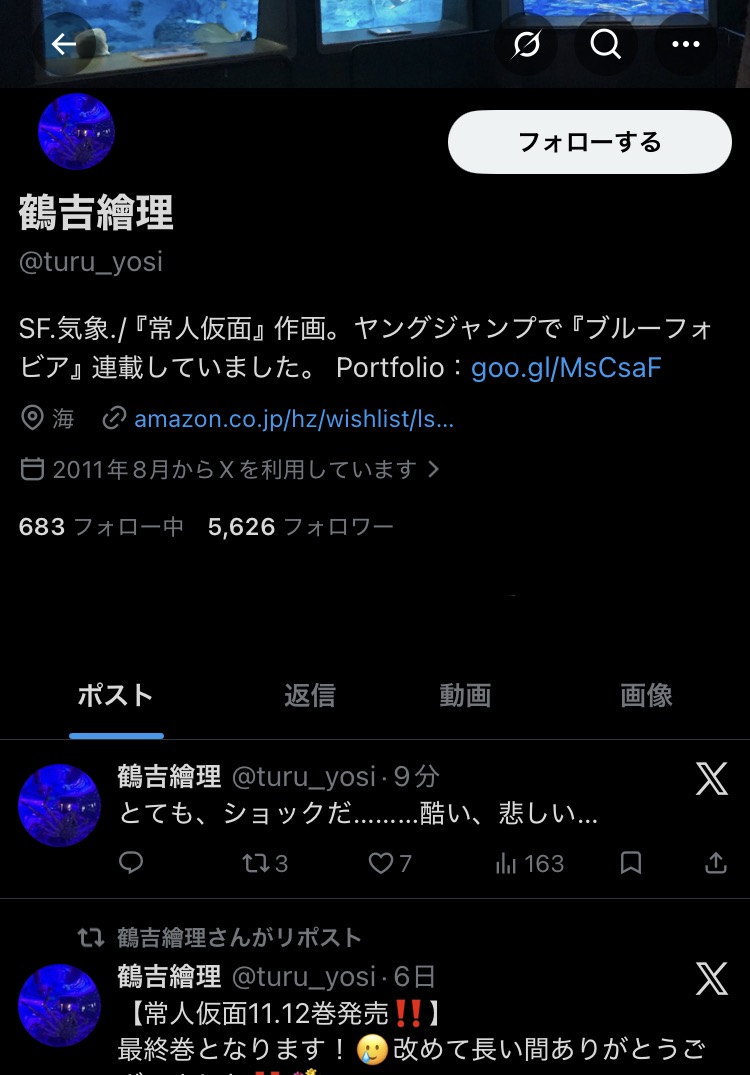Go back using the arrow icon
This screenshot has width=750, height=1075.
(65, 44)
